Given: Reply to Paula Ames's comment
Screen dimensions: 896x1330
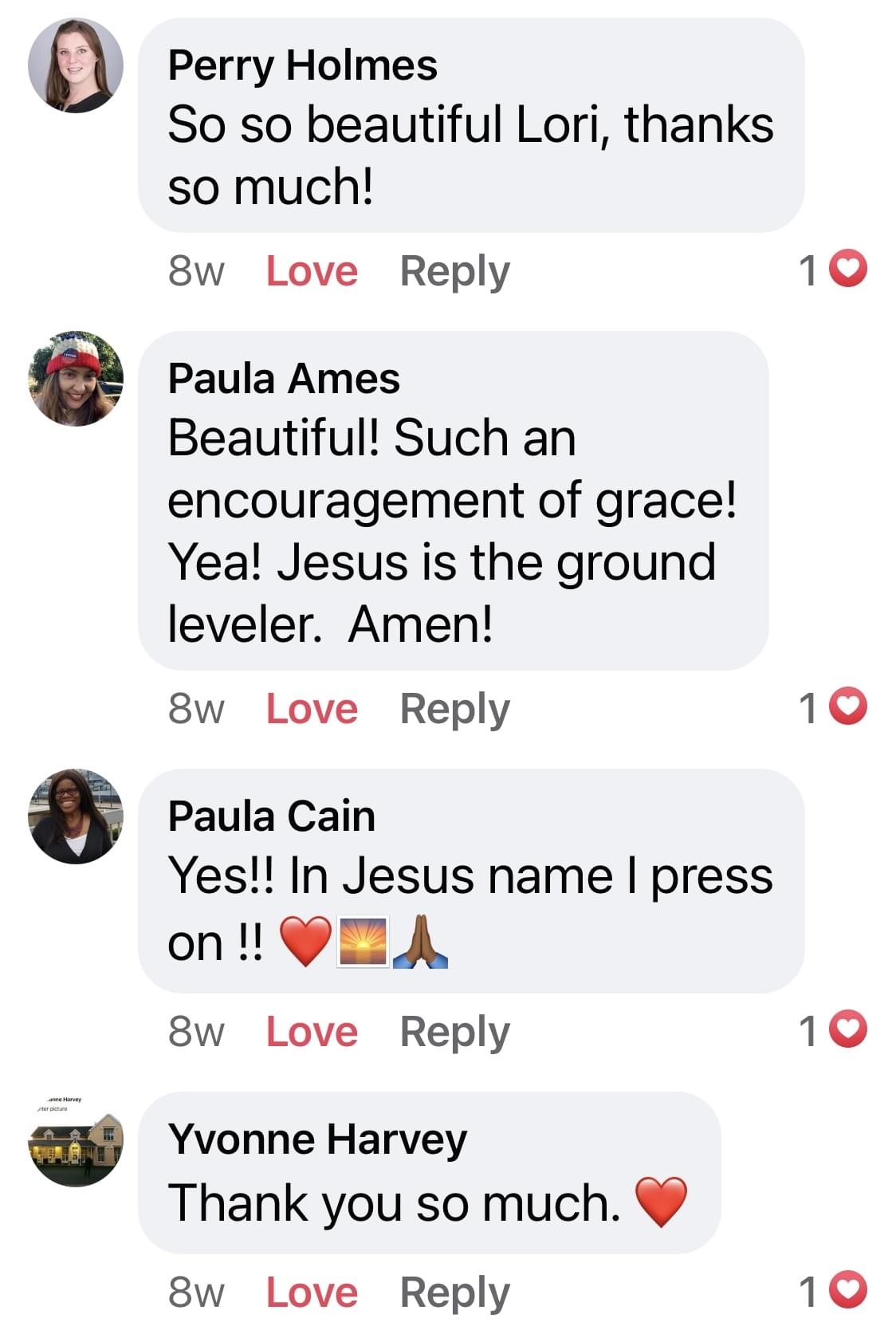Looking at the screenshot, I should [x=454, y=709].
